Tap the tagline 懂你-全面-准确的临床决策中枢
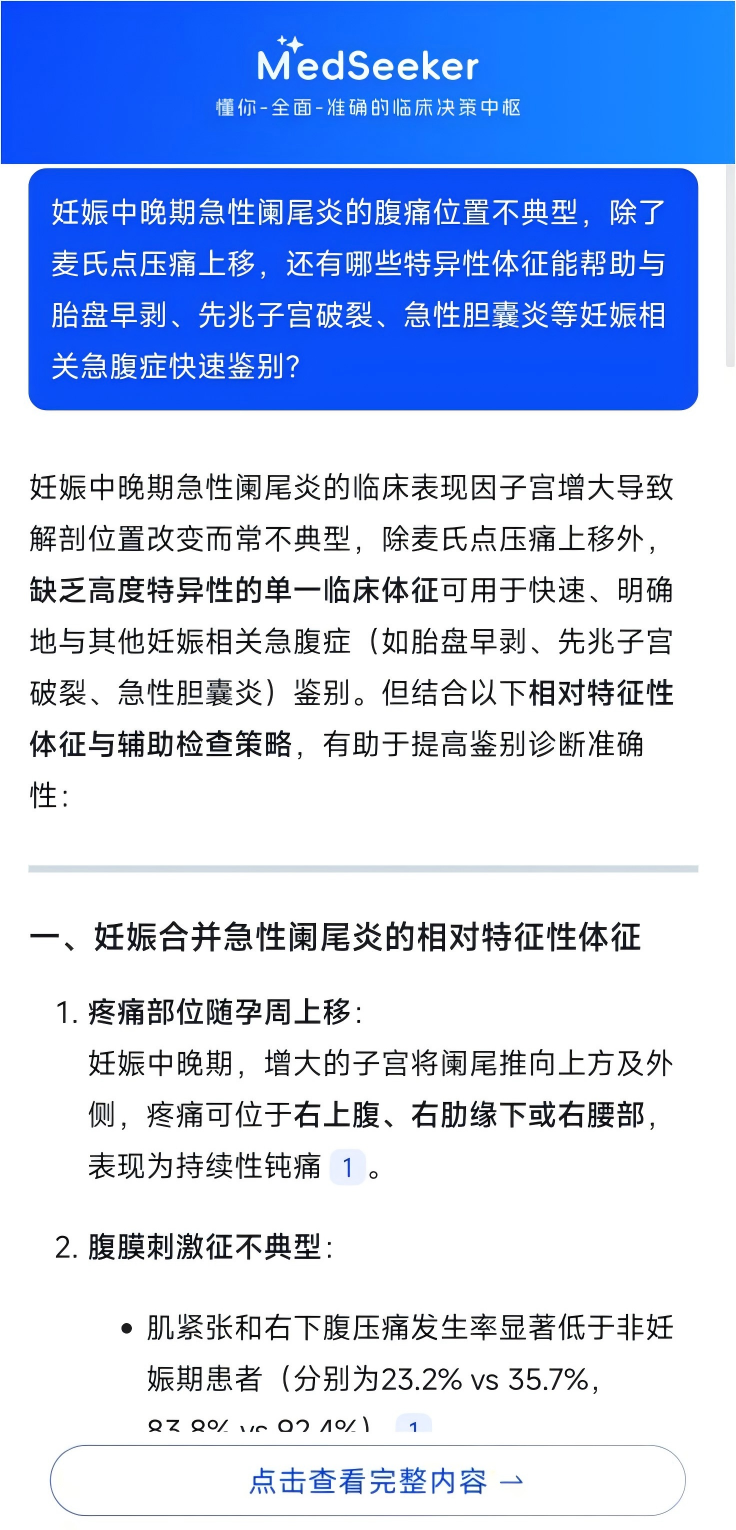This screenshot has width=736, height=1530. point(367,106)
